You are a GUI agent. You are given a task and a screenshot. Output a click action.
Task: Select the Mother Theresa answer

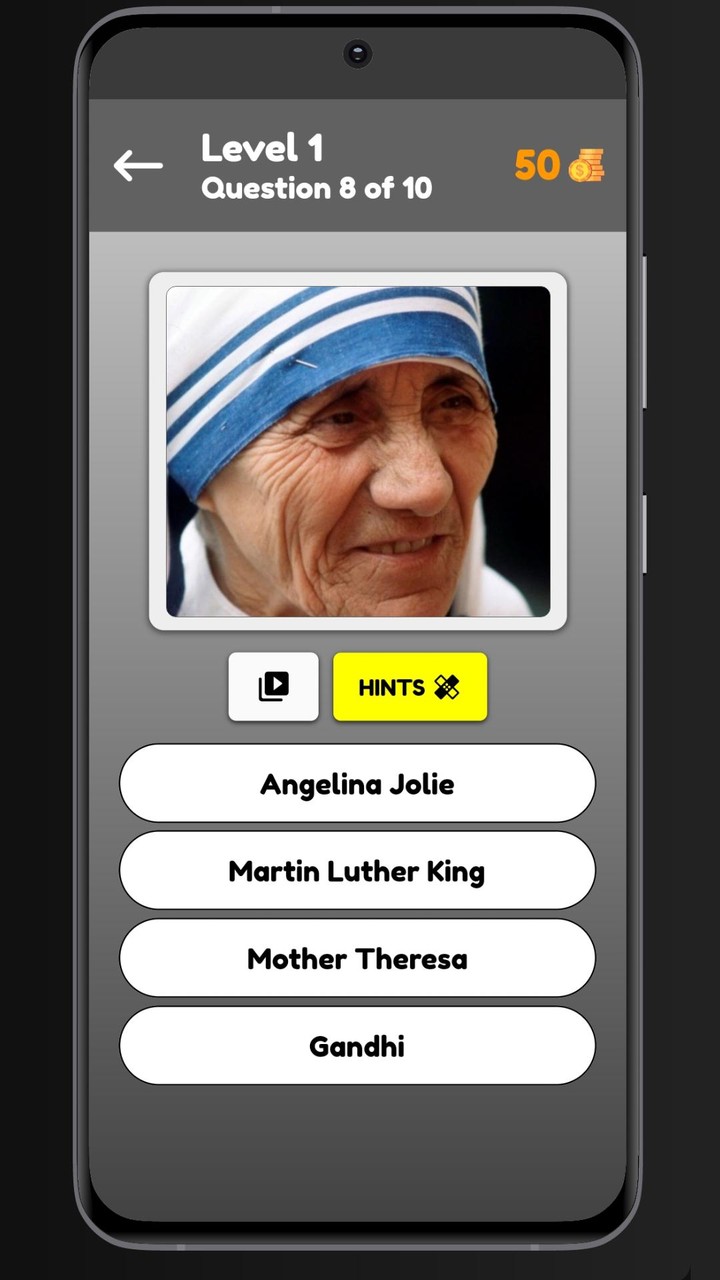[x=357, y=958]
